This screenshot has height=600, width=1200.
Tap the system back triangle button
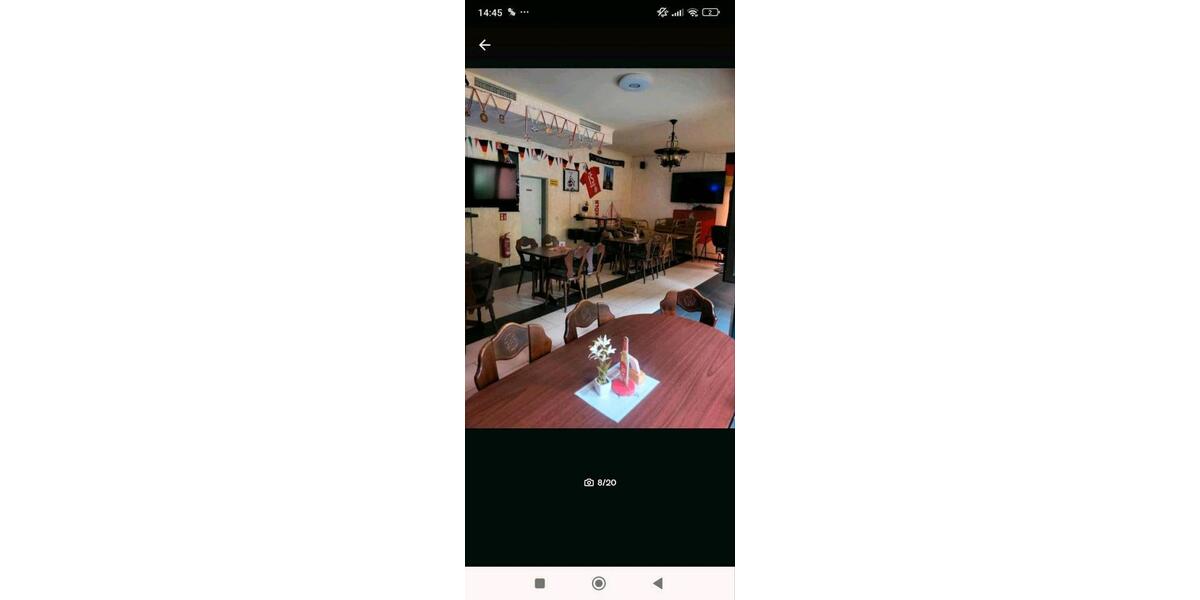tap(657, 583)
